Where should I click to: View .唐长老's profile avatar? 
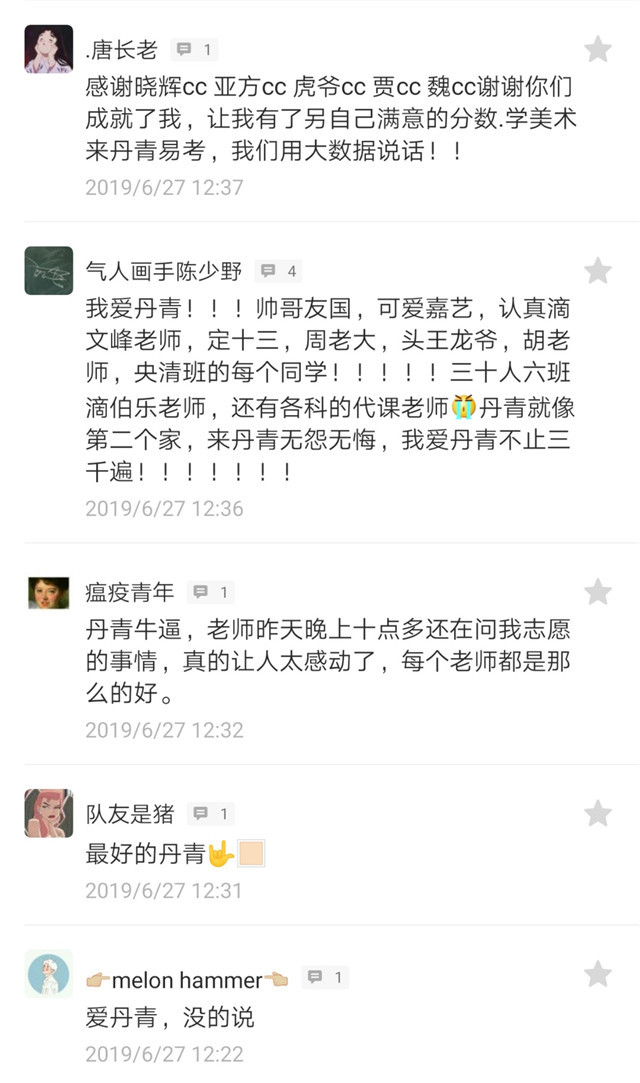tap(48, 49)
